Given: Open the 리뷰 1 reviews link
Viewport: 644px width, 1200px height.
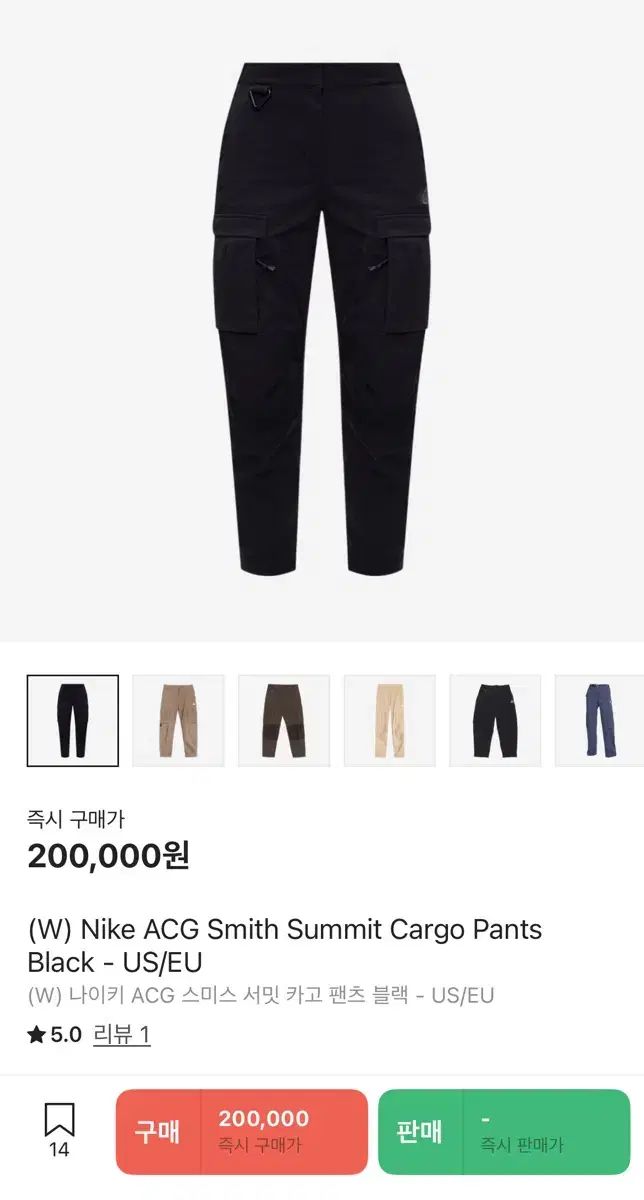Looking at the screenshot, I should [122, 1034].
